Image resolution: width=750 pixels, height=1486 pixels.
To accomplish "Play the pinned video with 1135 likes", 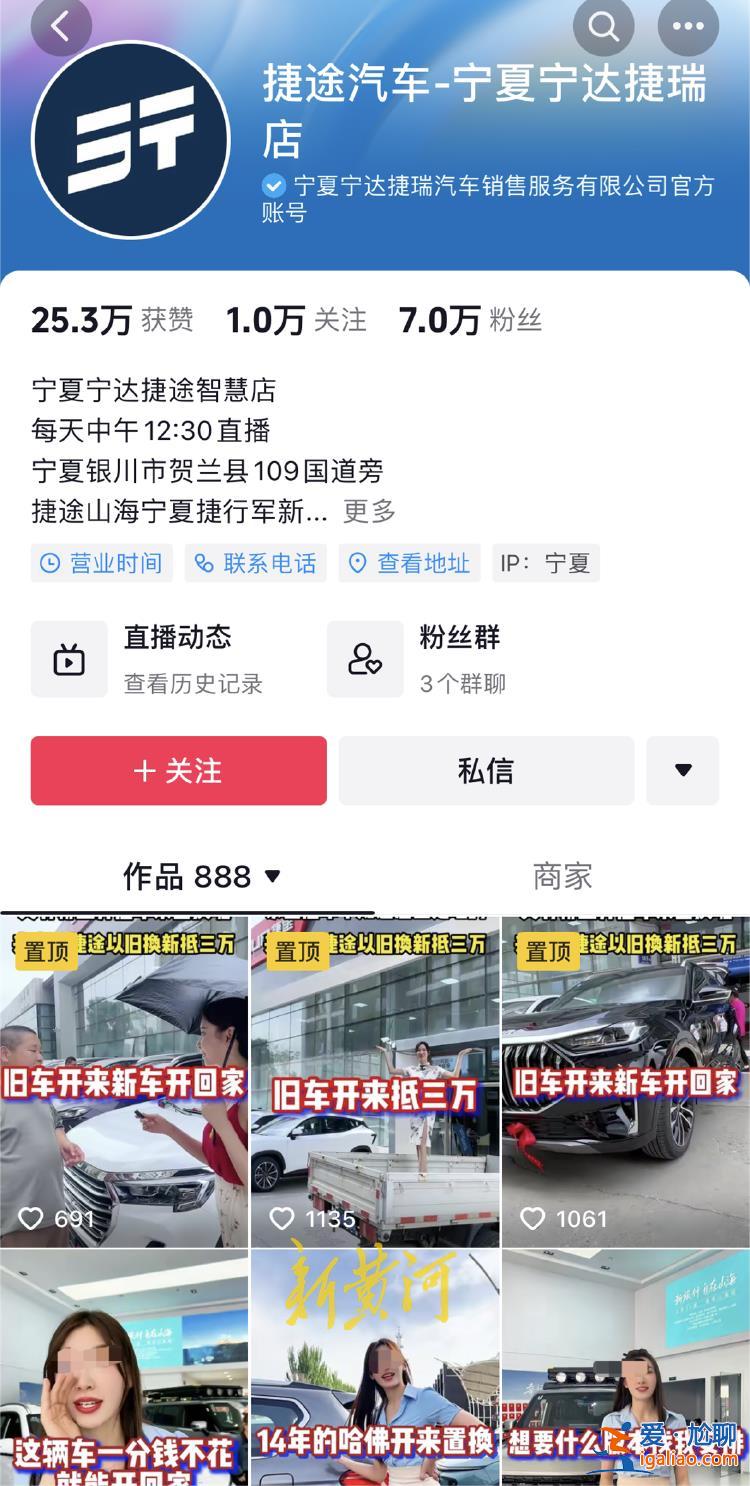I will (x=375, y=1082).
